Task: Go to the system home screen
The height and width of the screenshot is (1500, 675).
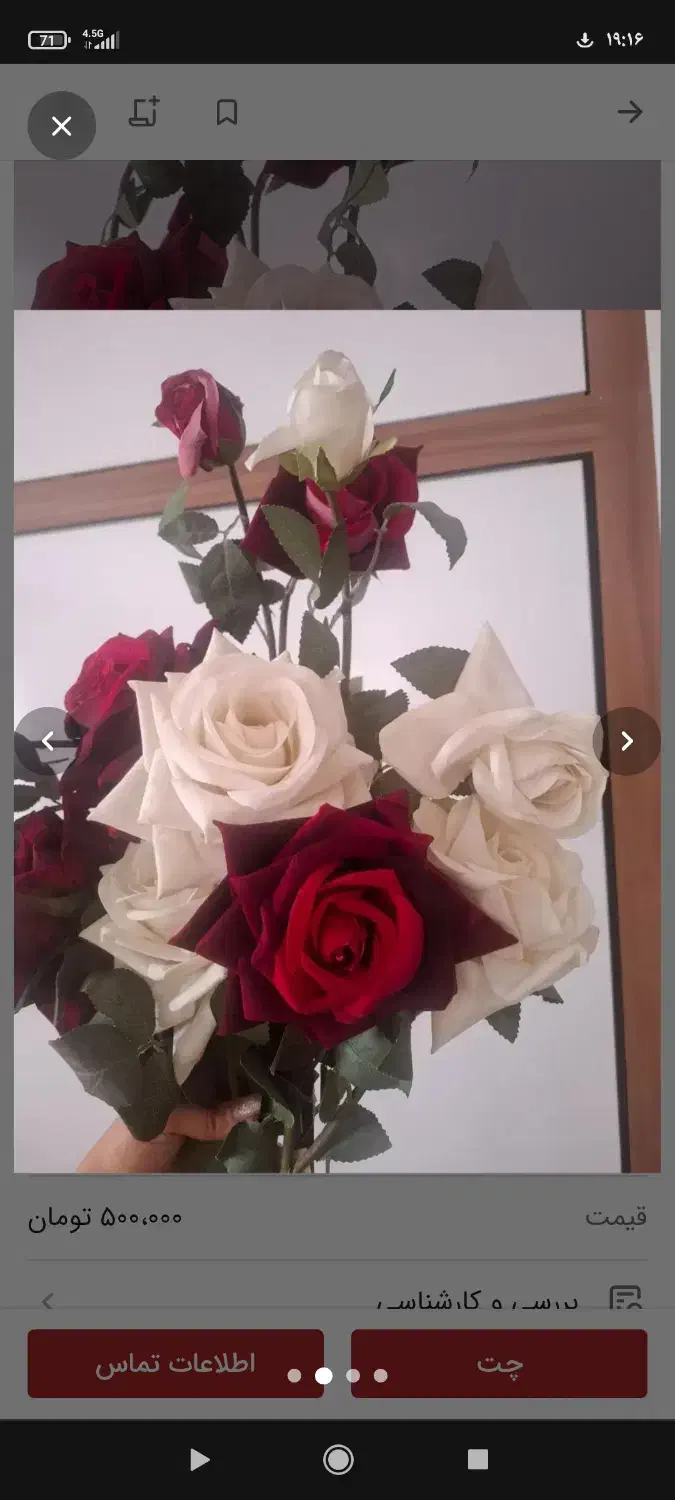Action: pyautogui.click(x=338, y=1460)
